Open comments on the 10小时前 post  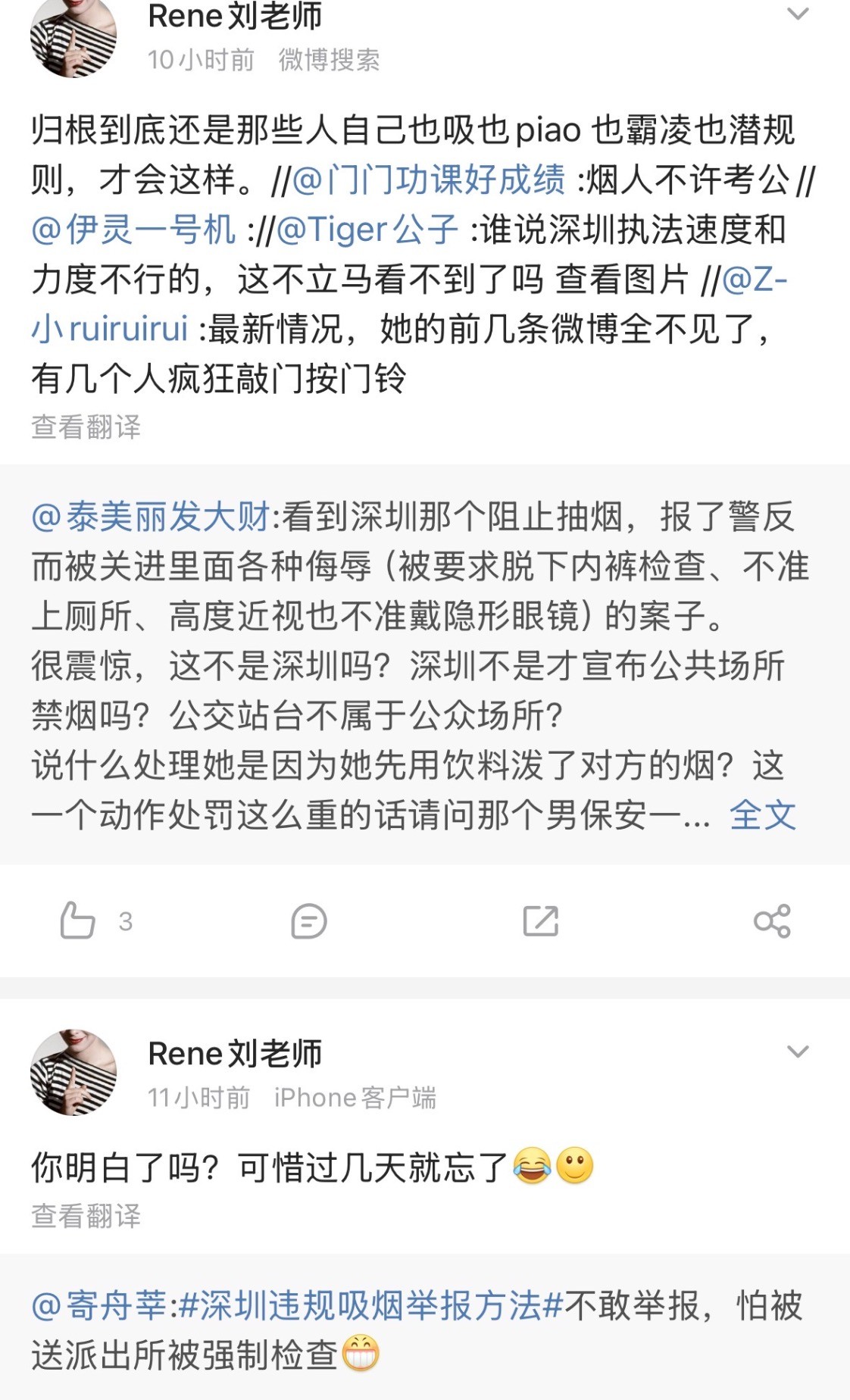[x=308, y=921]
